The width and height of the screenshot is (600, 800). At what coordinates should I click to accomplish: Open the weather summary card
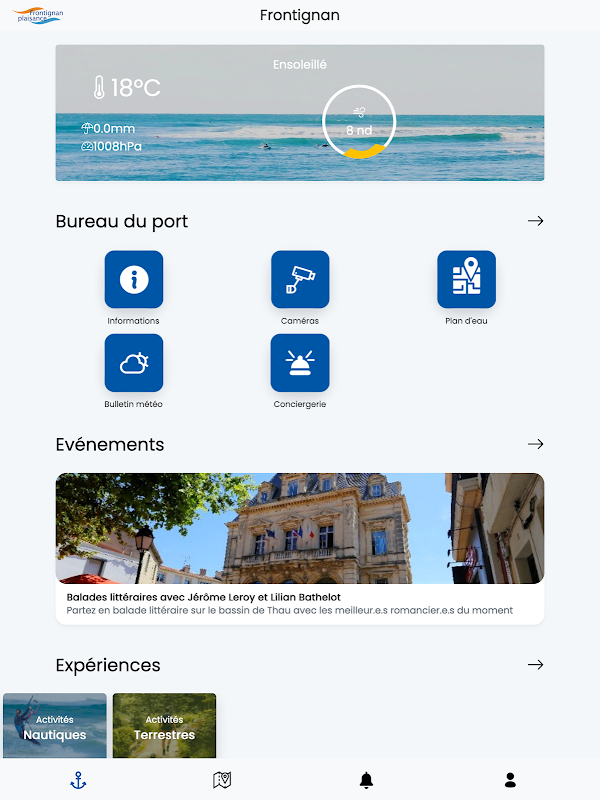tap(300, 112)
